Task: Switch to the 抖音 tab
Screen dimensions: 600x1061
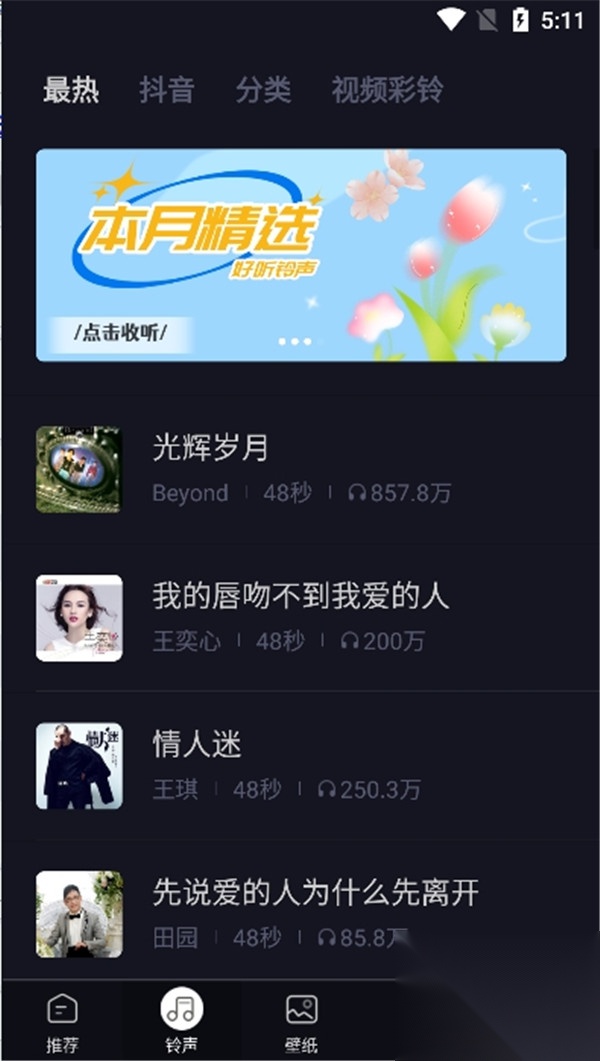Action: [167, 91]
